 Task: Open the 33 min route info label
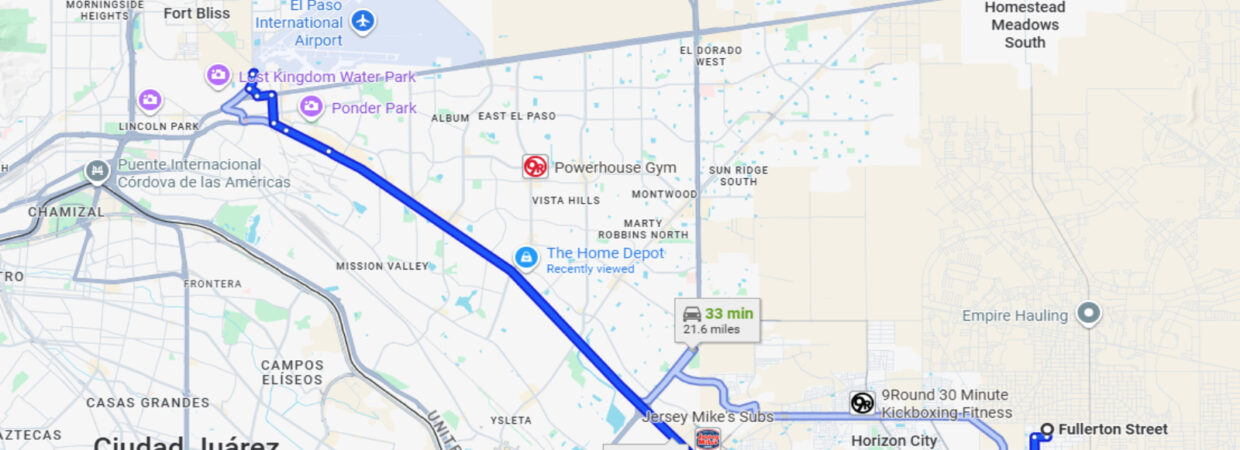click(x=718, y=320)
